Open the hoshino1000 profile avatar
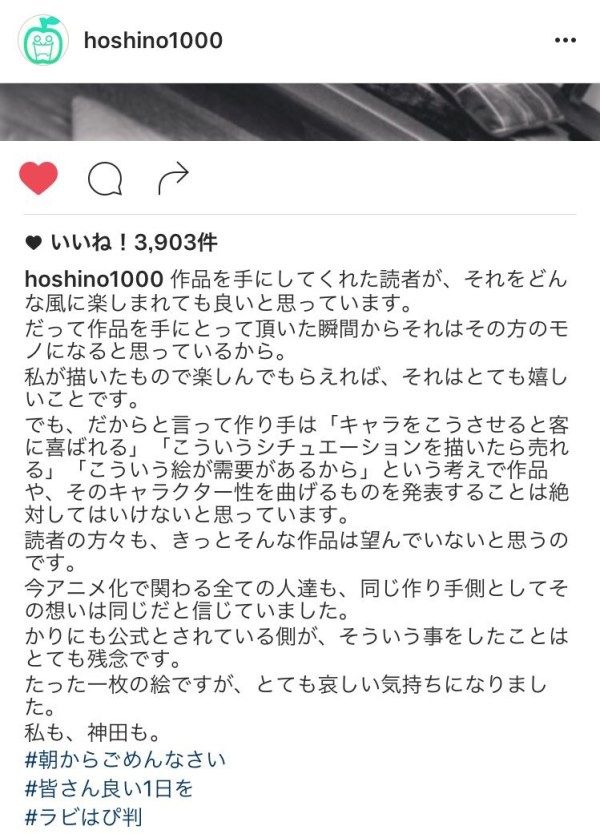600x834 pixels. point(43,41)
